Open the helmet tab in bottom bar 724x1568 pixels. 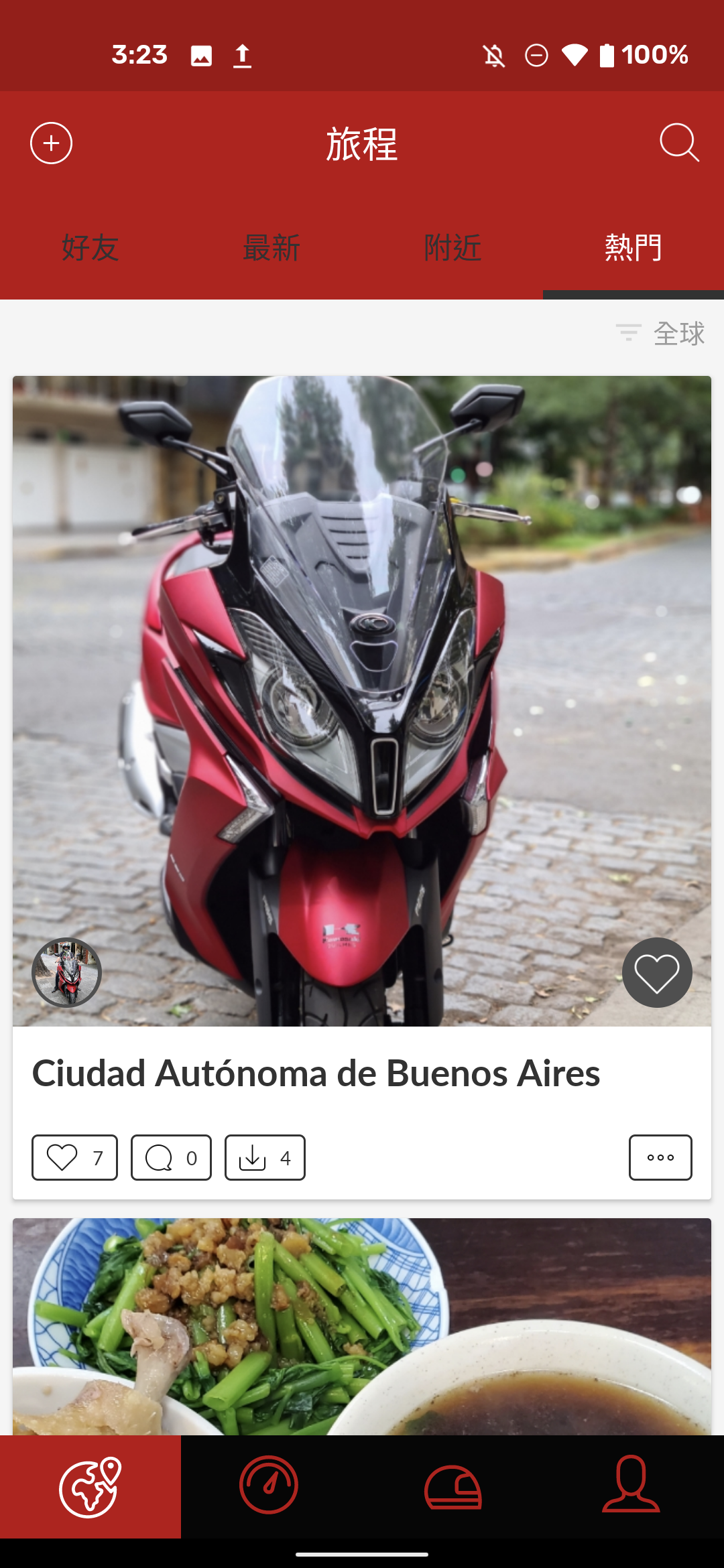(452, 1486)
